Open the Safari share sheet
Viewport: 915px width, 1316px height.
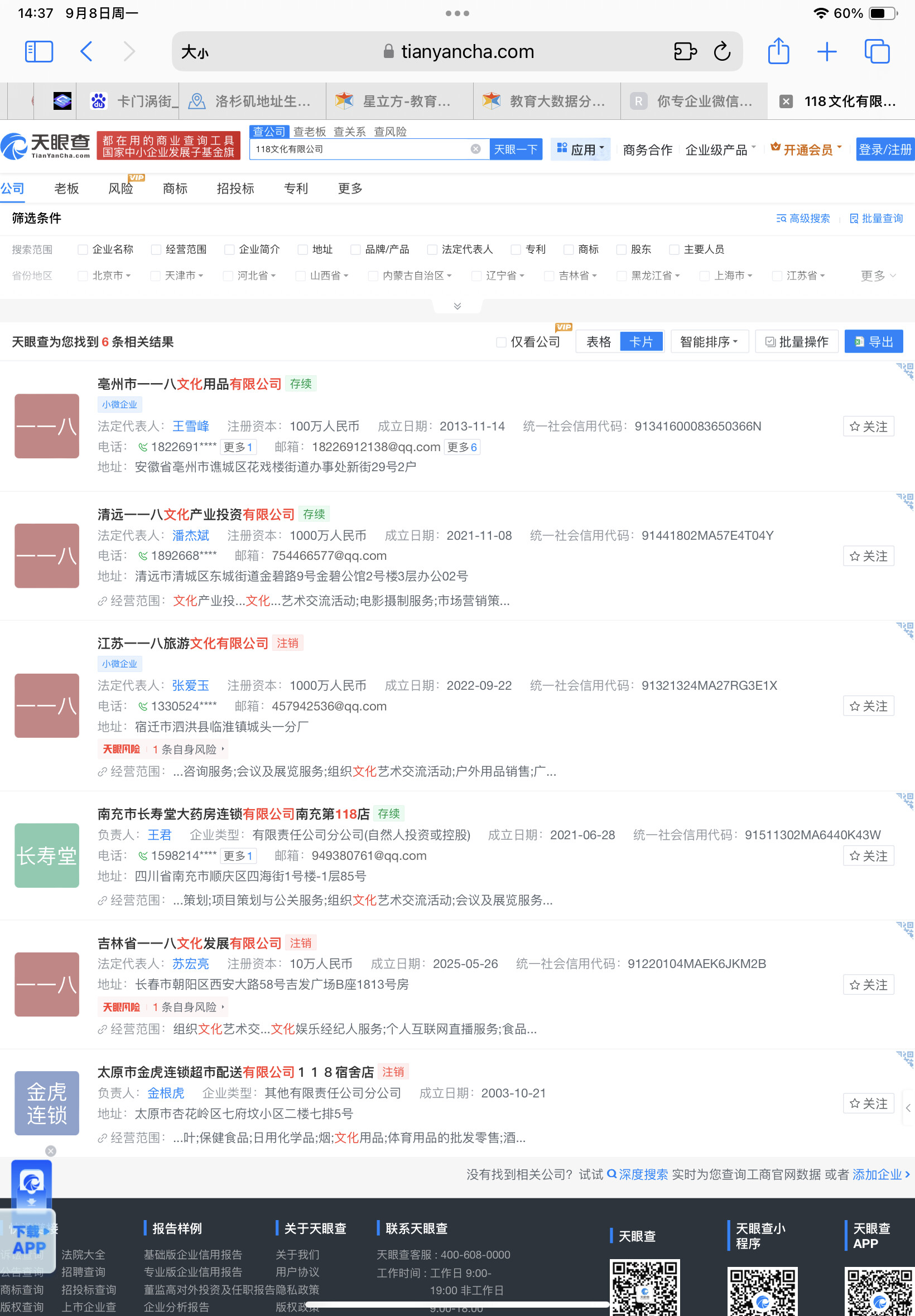click(x=778, y=51)
